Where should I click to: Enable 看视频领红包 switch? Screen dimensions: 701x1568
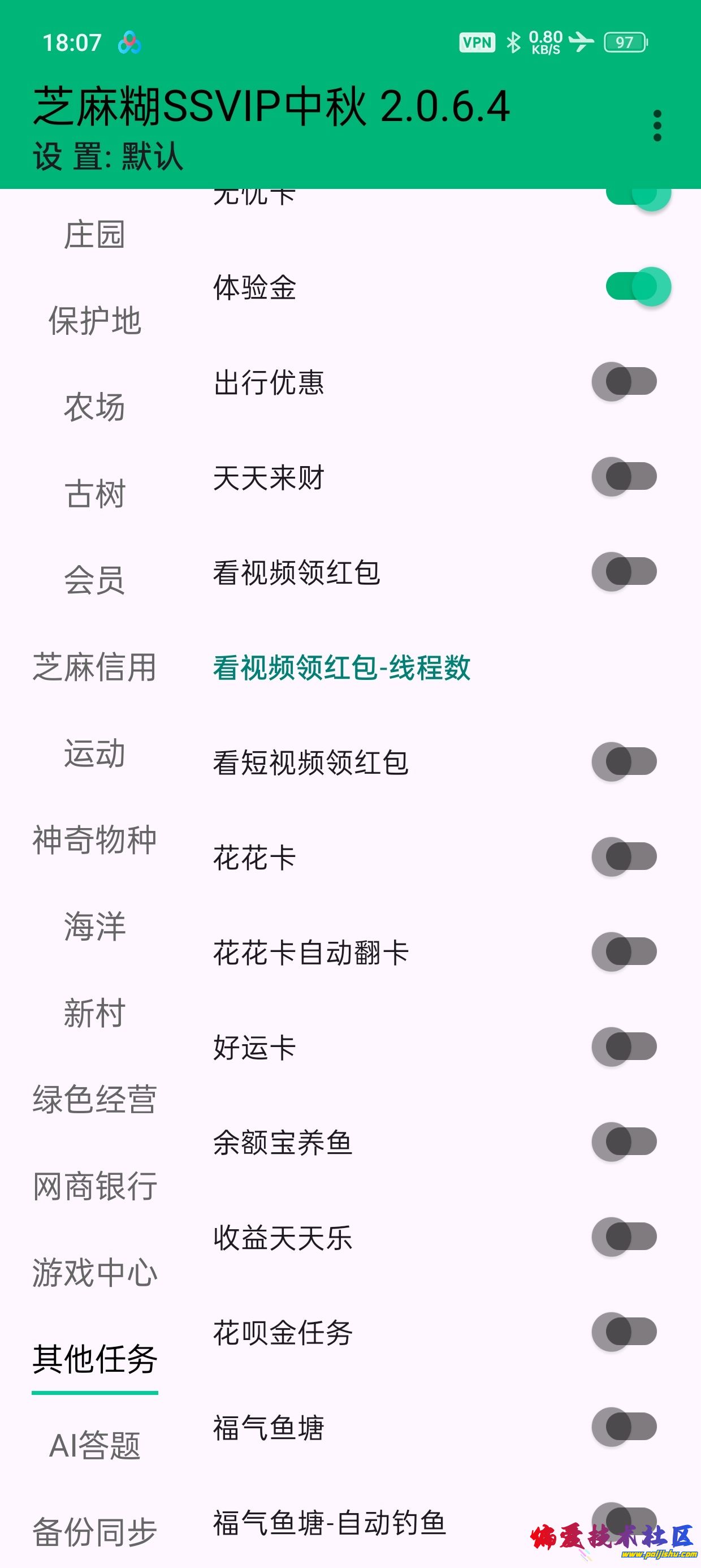[x=625, y=572]
